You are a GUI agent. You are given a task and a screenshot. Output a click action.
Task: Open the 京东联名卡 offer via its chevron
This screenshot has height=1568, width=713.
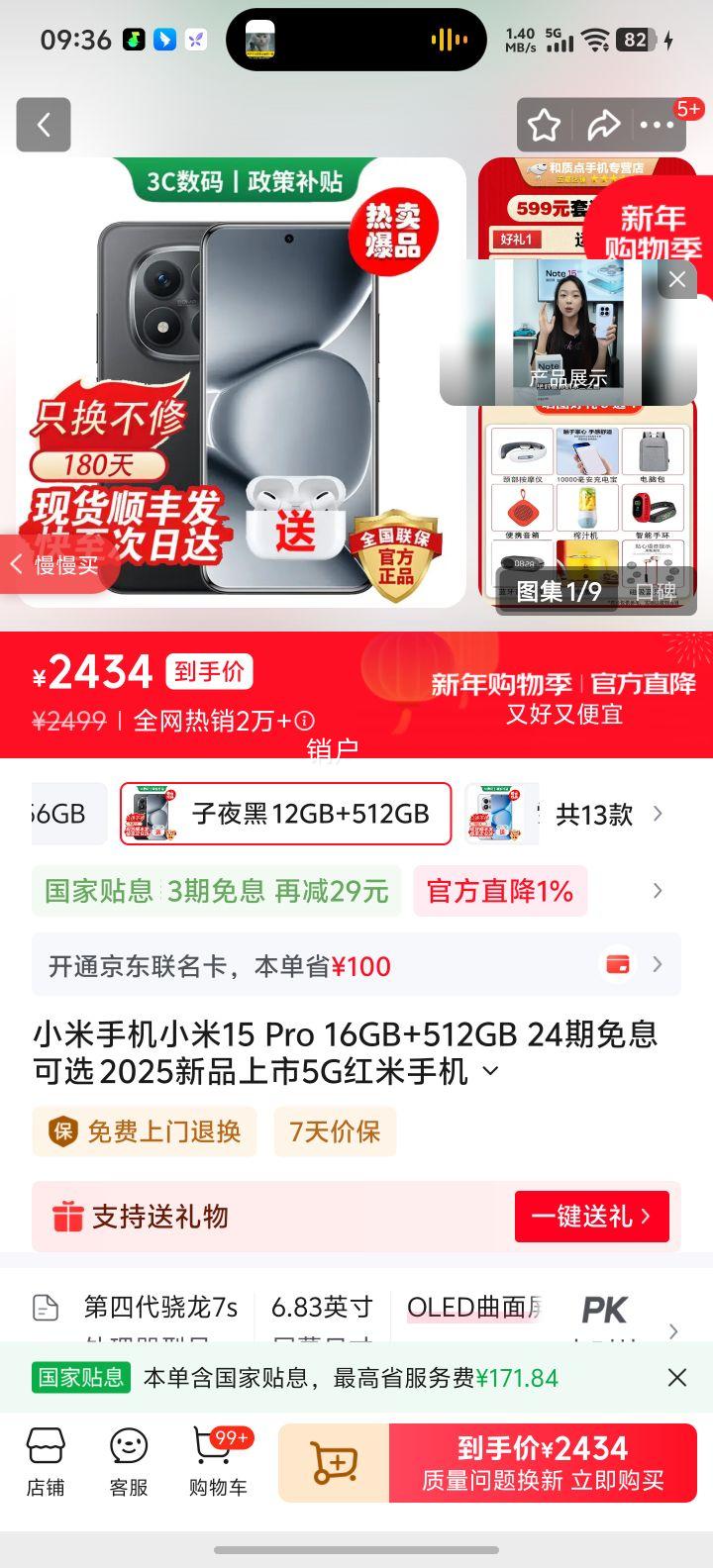pyautogui.click(x=657, y=963)
